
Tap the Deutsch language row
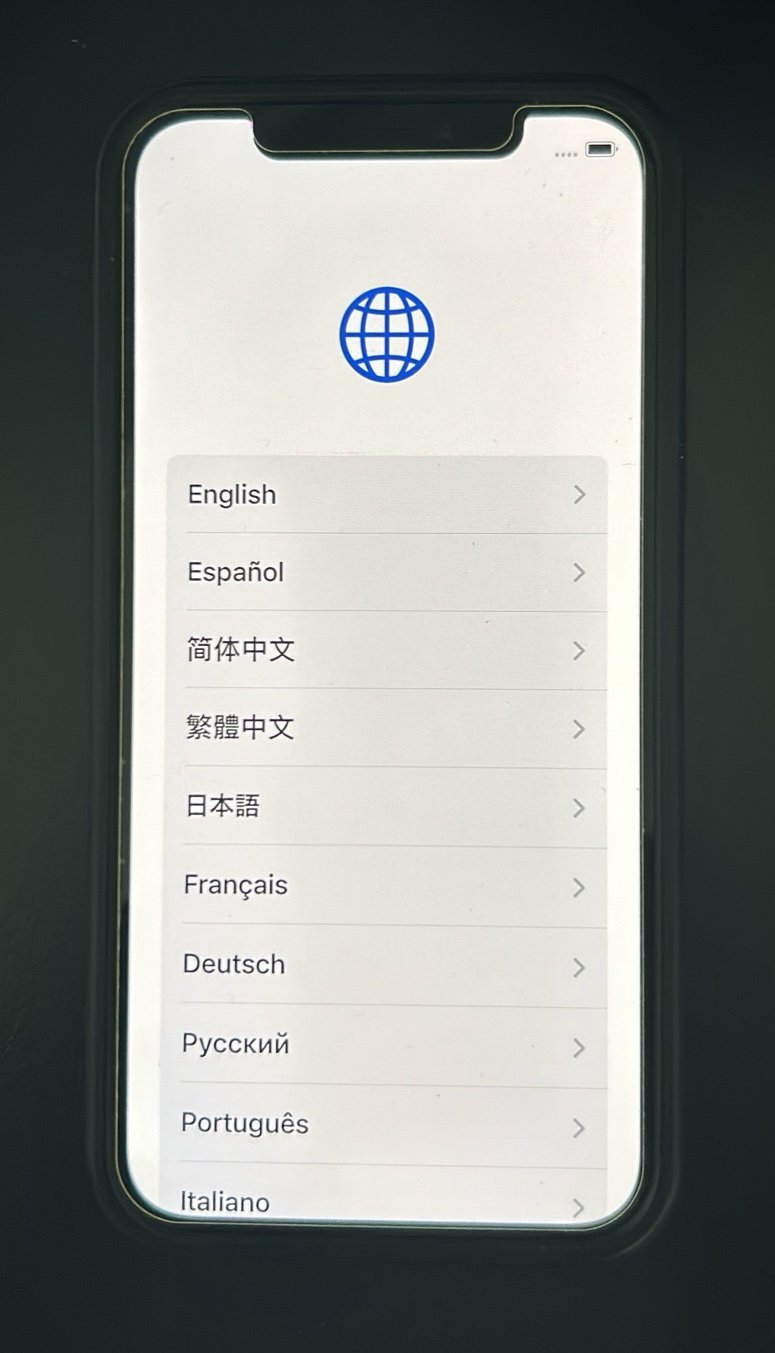pyautogui.click(x=385, y=965)
